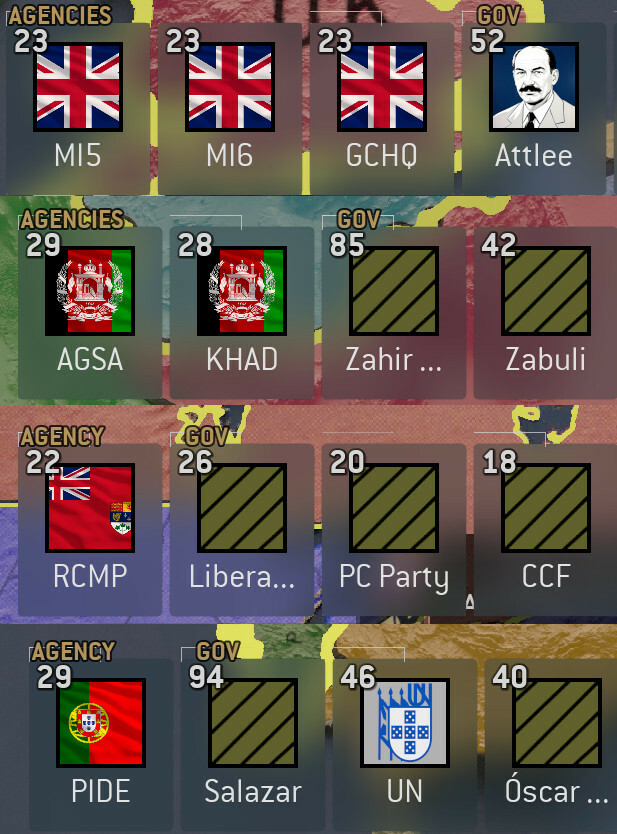Viewport: 617px width, 834px height.
Task: View the CCF card
Action: [545, 528]
